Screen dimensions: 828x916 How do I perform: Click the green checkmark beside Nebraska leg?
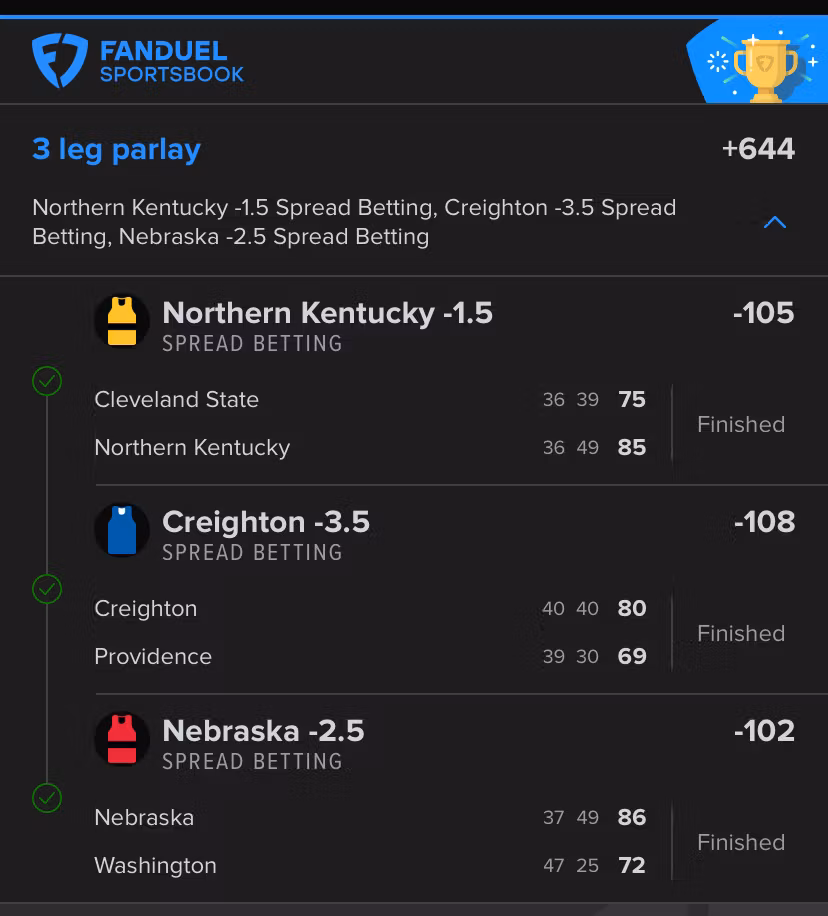pyautogui.click(x=47, y=798)
